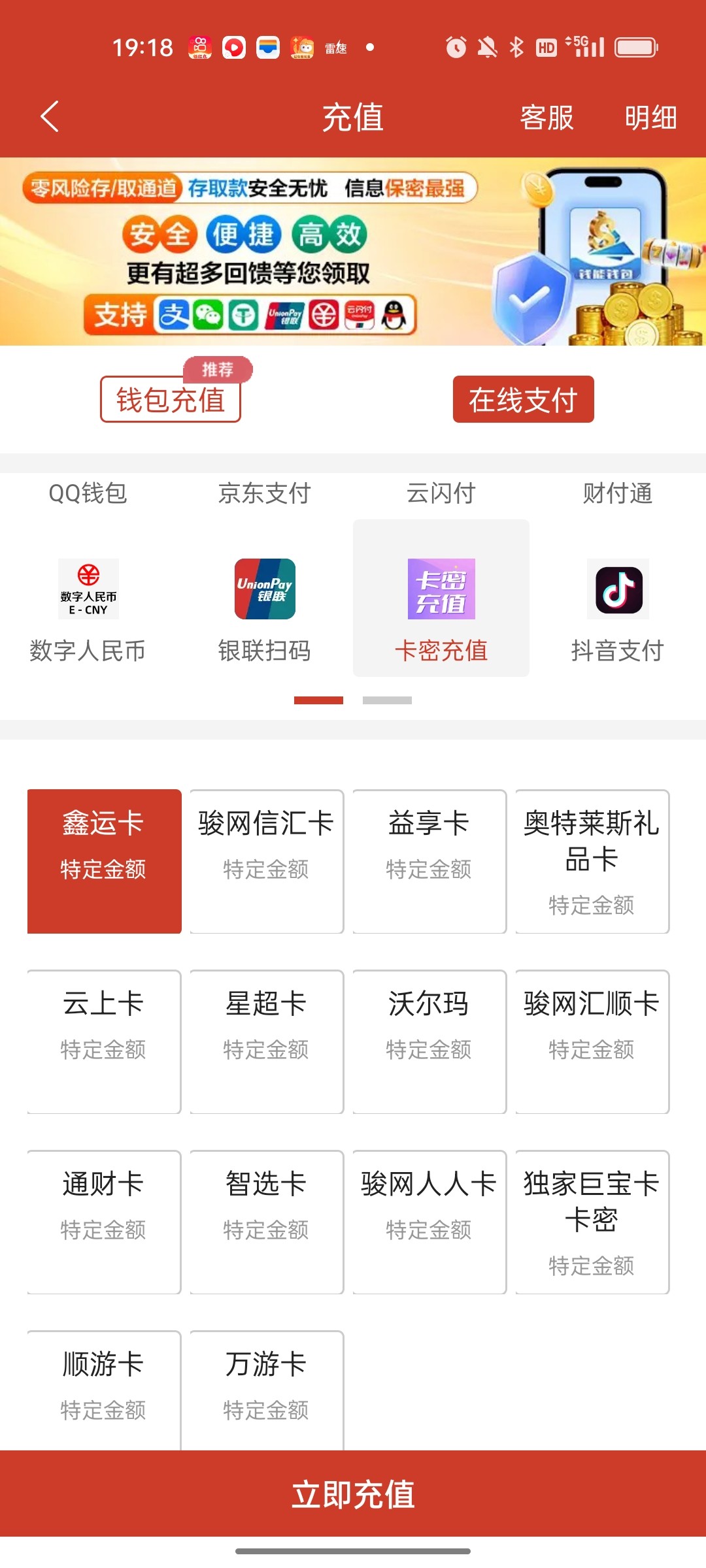
Task: Tap 立即充值 to recharge now
Action: tap(353, 1494)
